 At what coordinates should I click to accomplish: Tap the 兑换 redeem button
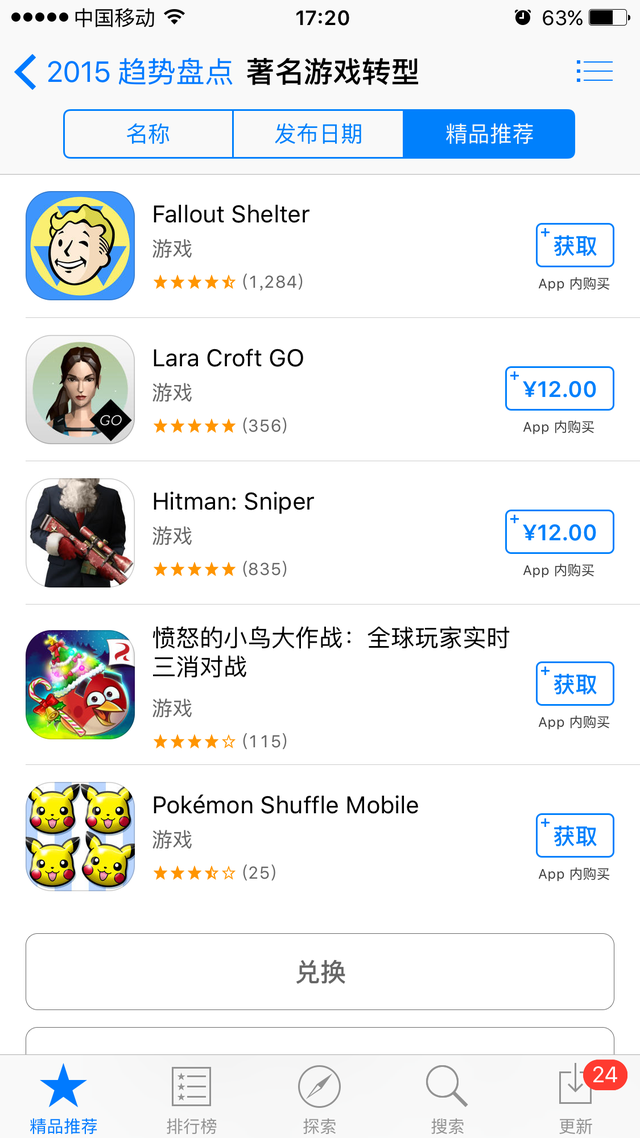point(320,972)
